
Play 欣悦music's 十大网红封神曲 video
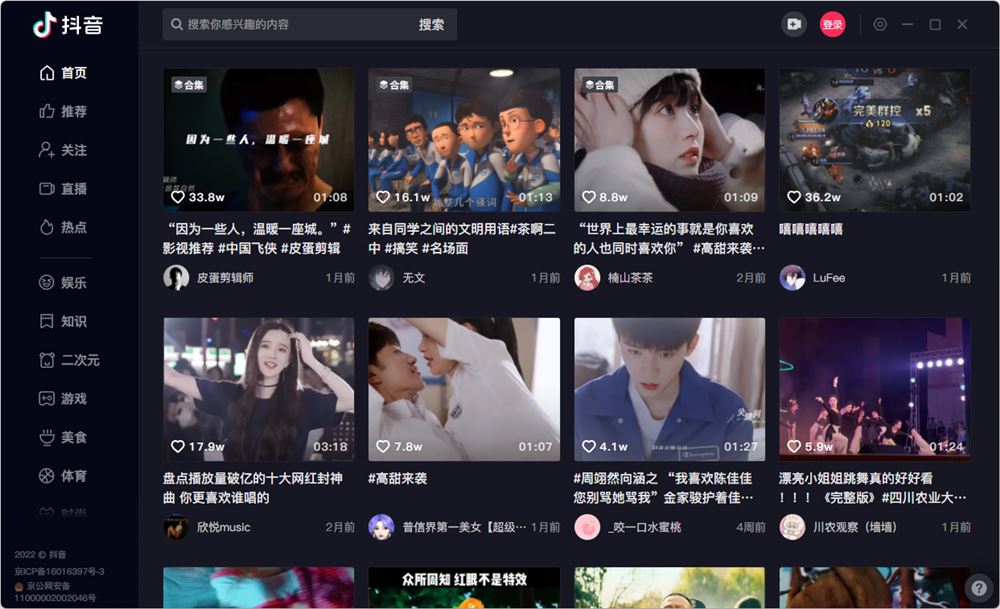[258, 389]
